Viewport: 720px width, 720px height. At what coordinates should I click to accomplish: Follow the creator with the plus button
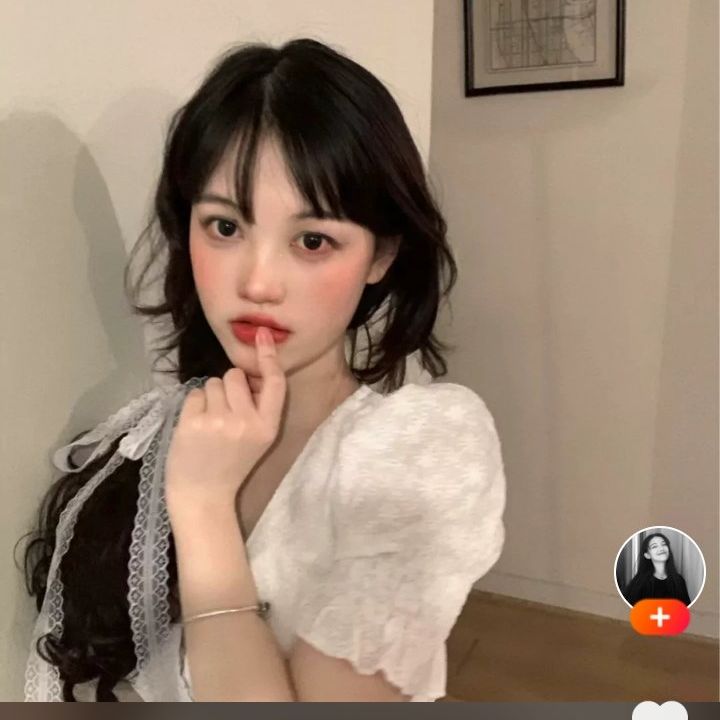[659, 618]
